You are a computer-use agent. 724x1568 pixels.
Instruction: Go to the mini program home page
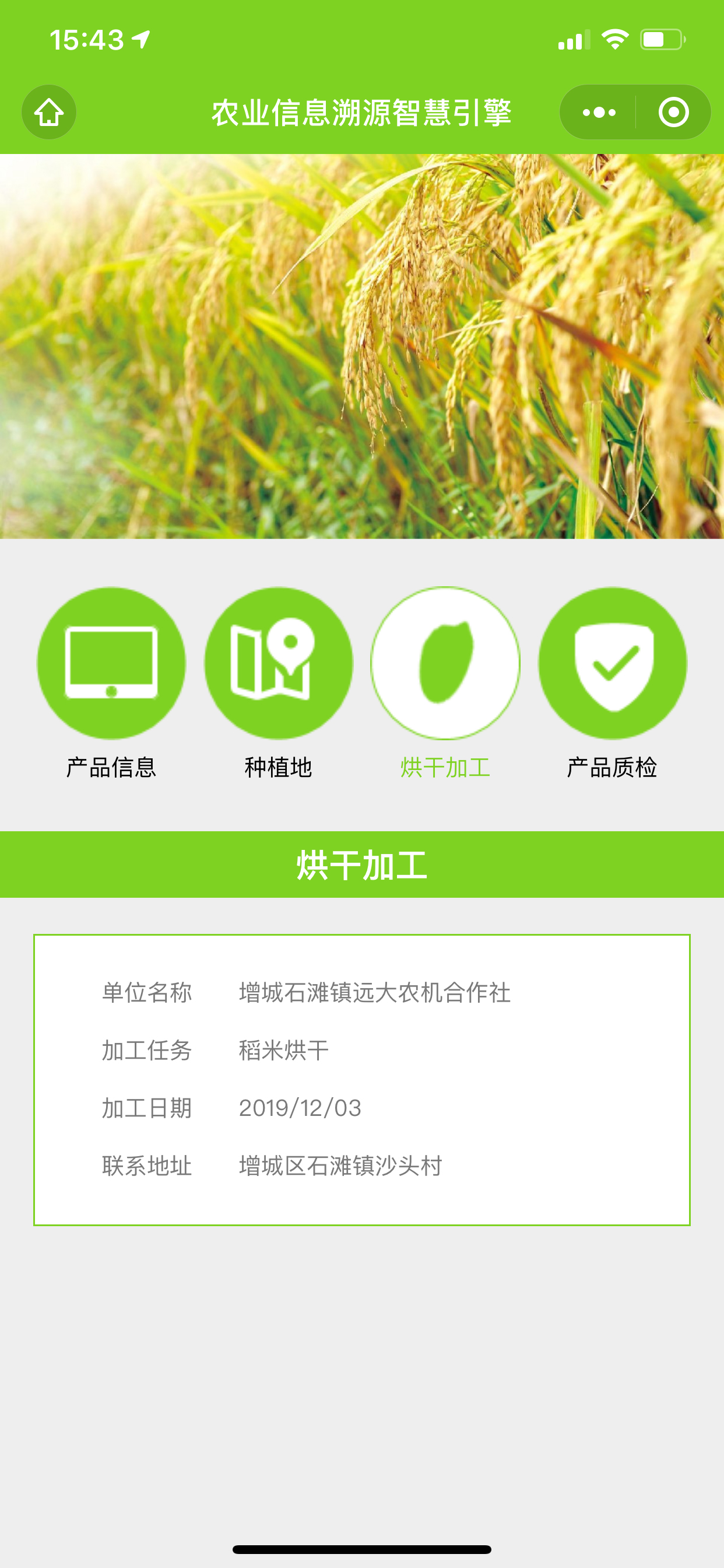click(x=48, y=112)
